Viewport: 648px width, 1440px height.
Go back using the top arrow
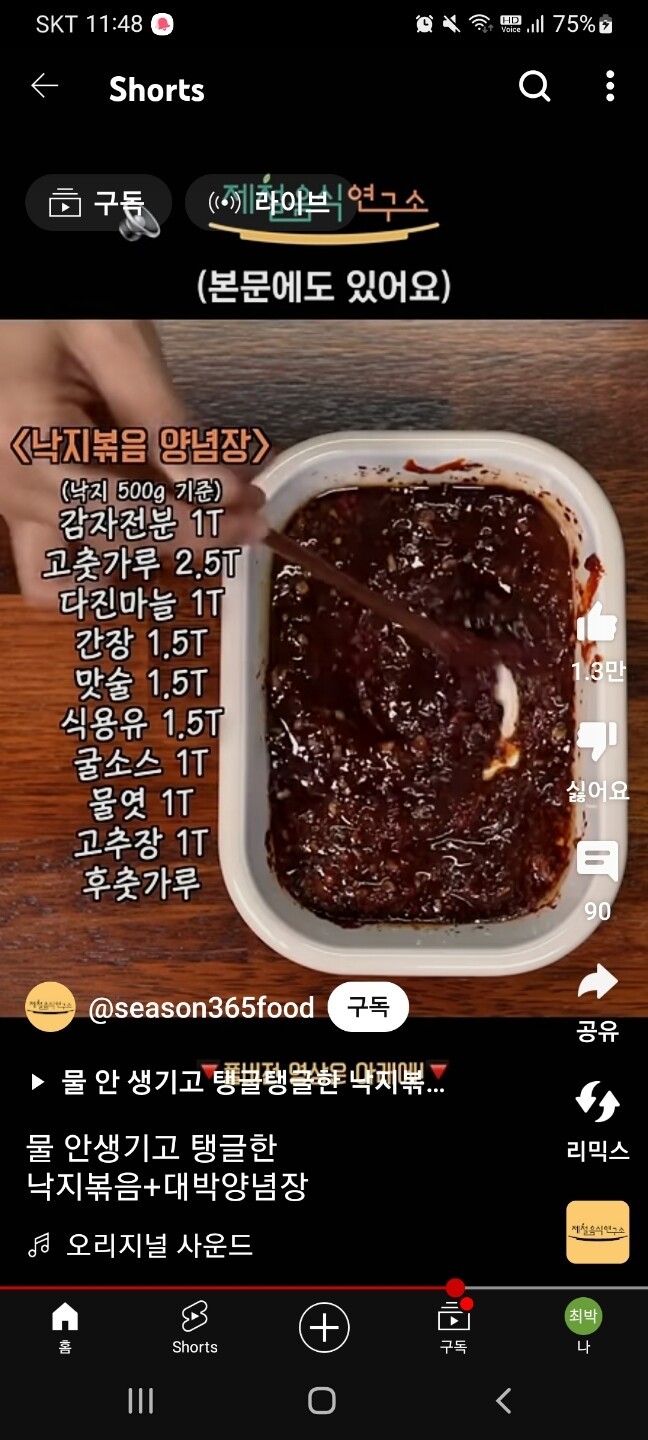pyautogui.click(x=45, y=87)
